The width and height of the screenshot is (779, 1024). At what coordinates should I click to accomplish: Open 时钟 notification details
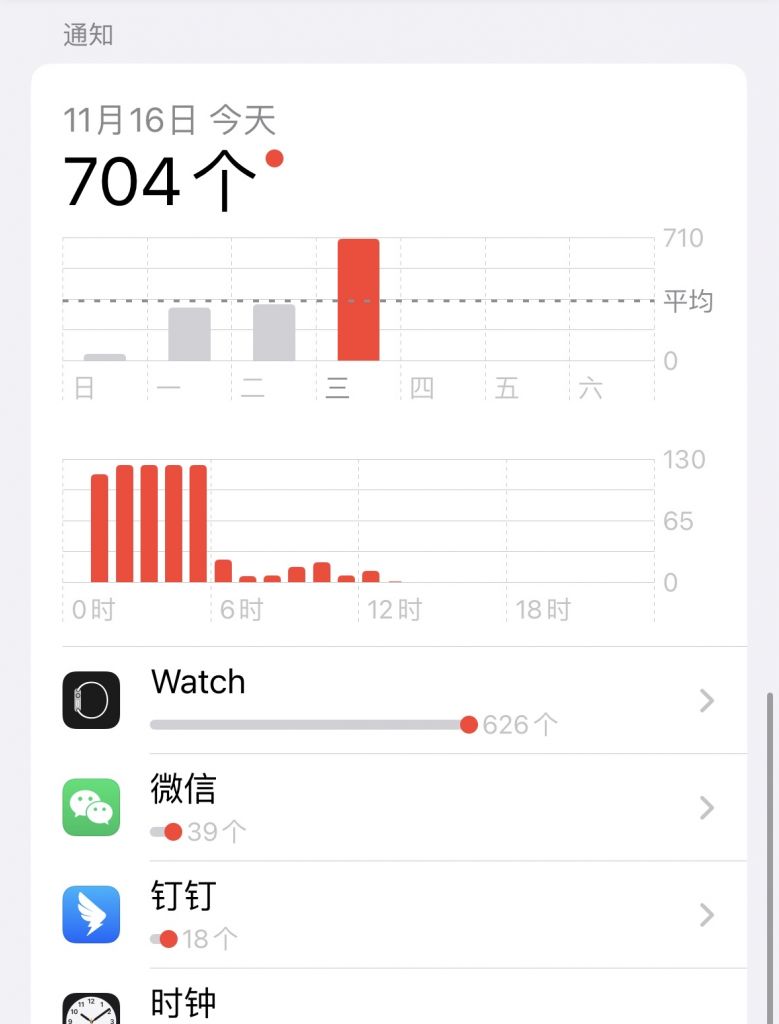[x=400, y=1003]
